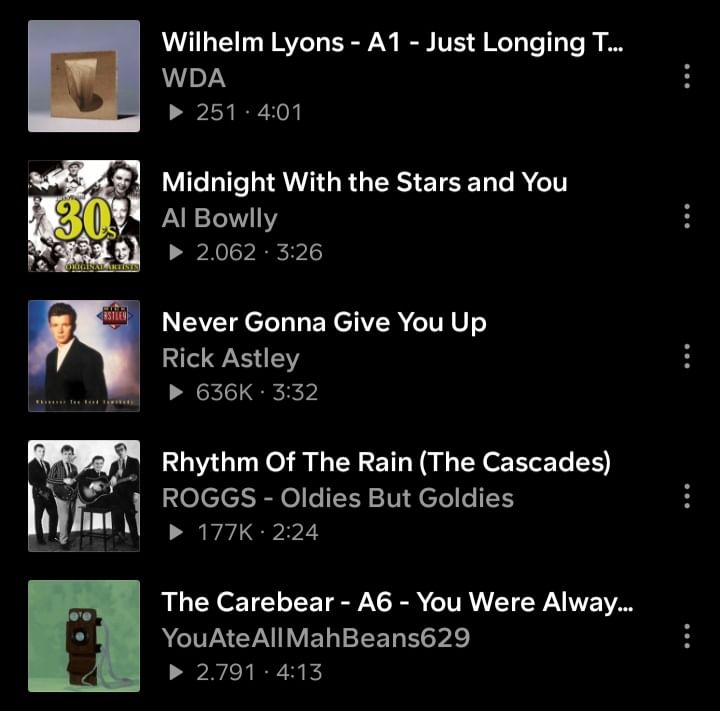Open more options for the WDA track

pyautogui.click(x=686, y=76)
